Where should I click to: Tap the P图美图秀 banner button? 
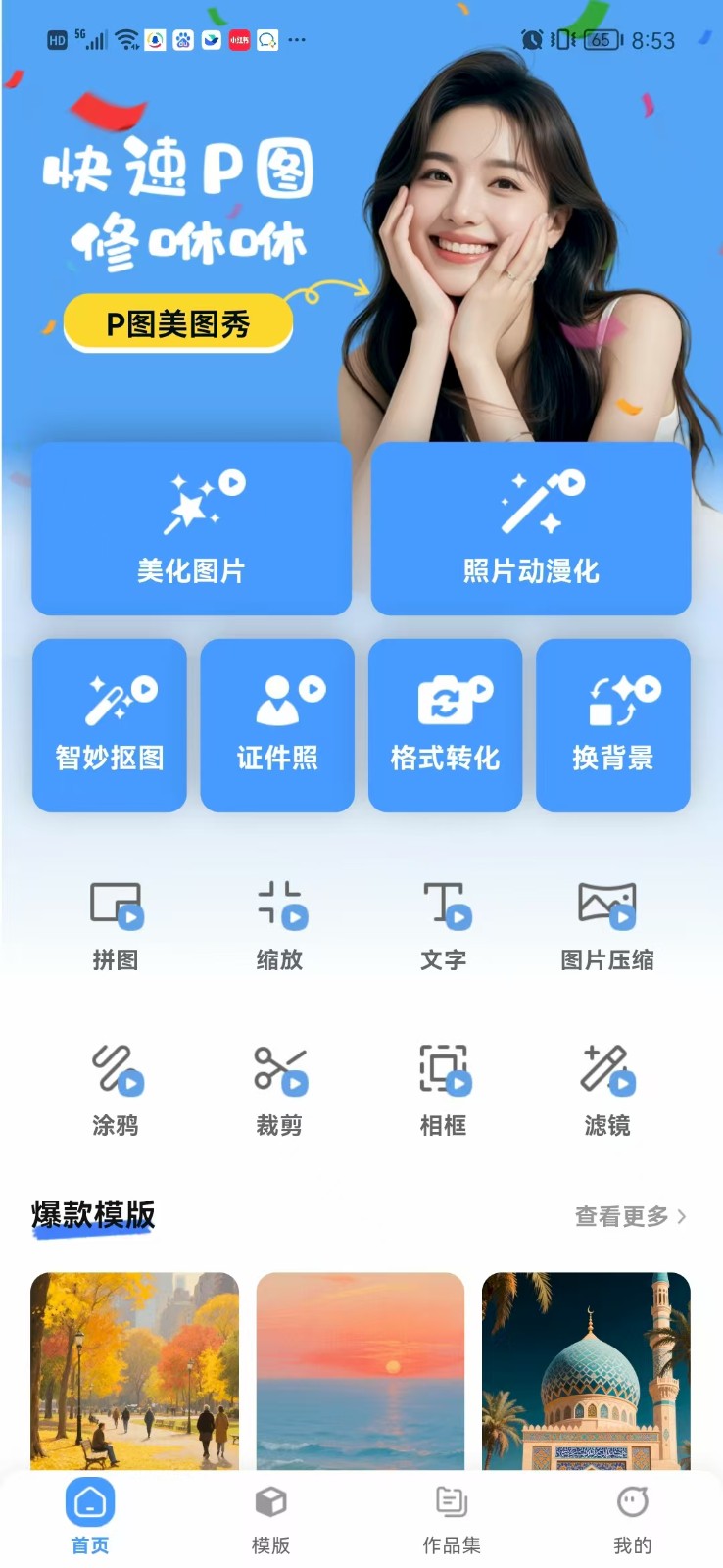(x=177, y=321)
